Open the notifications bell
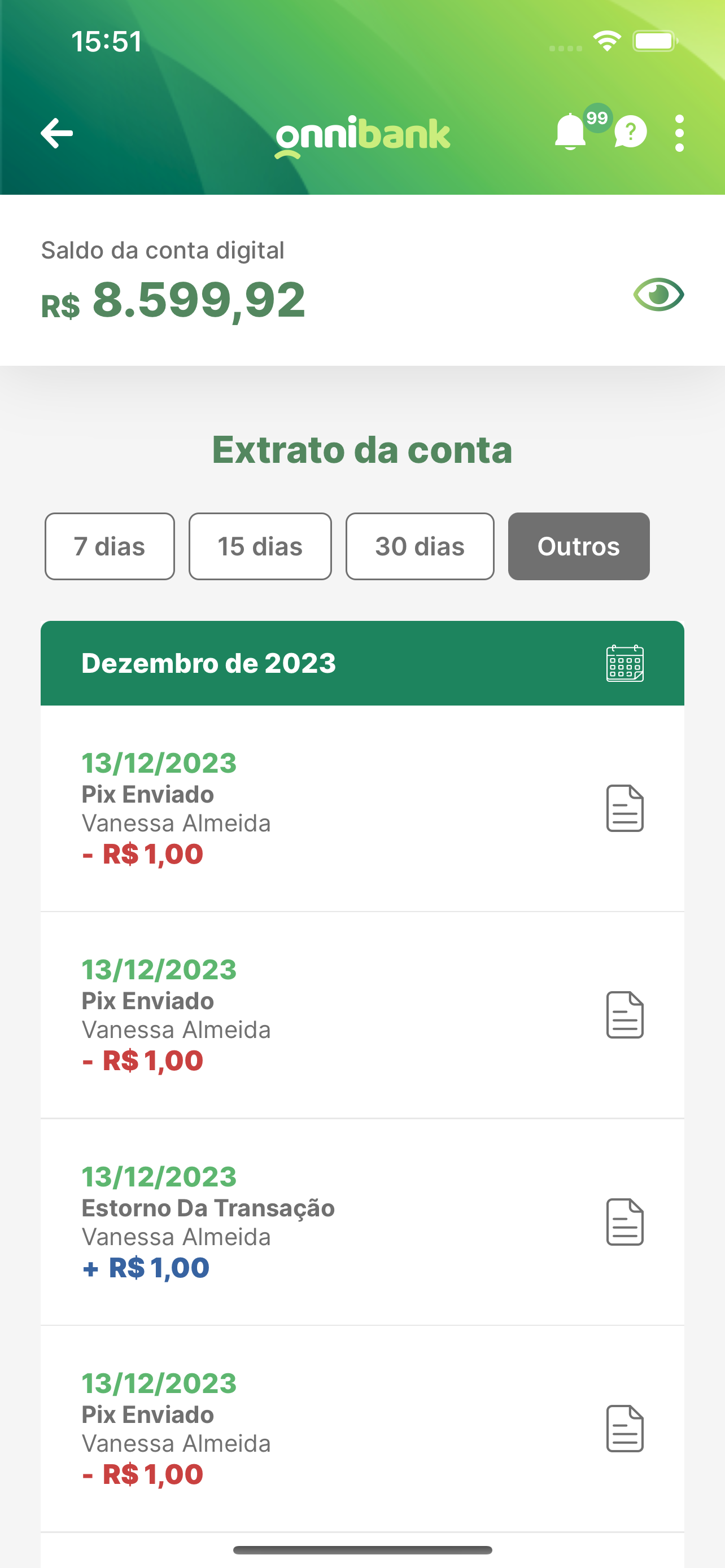The height and width of the screenshot is (1568, 725). point(570,132)
